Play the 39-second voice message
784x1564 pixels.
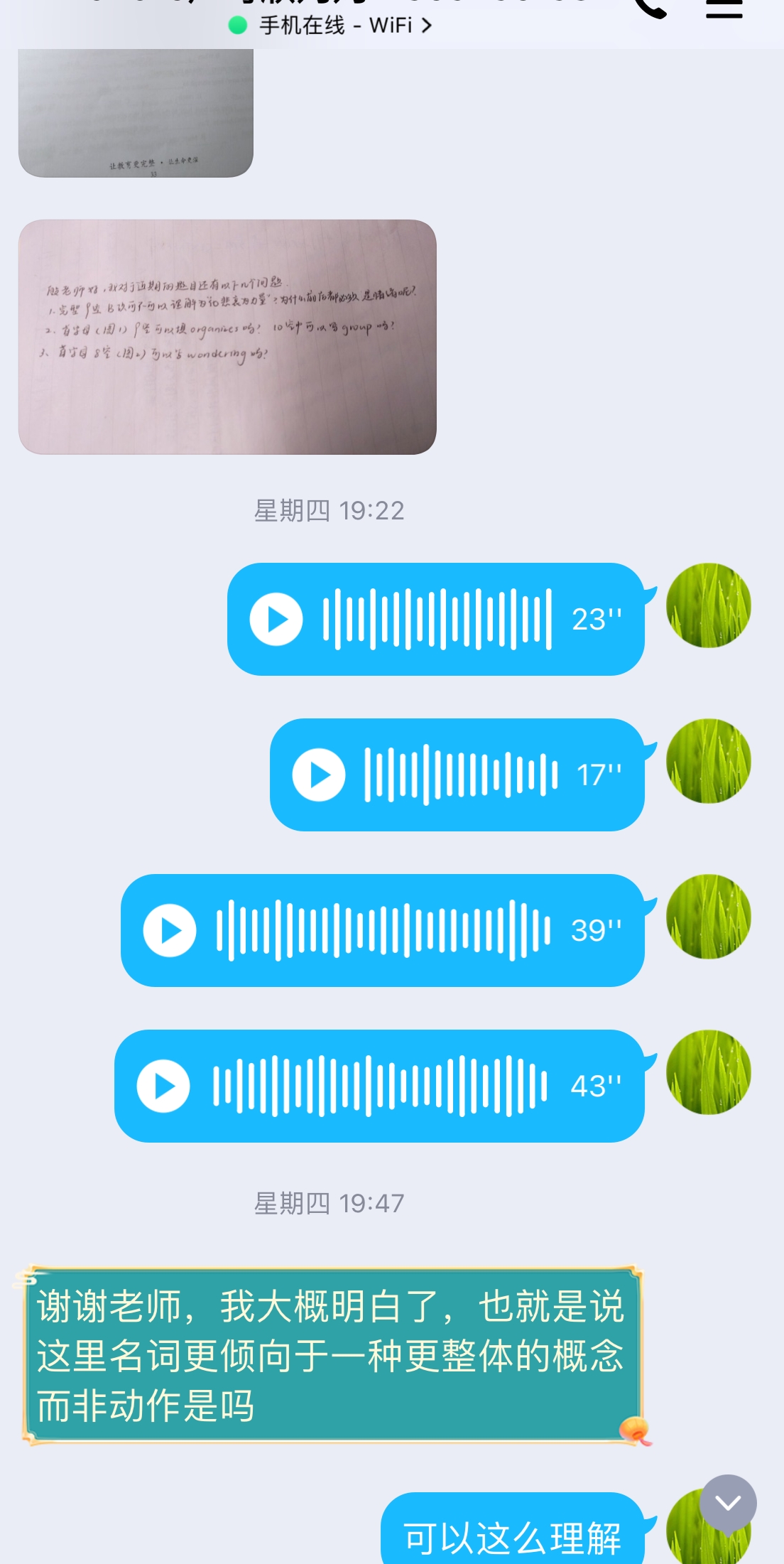pos(170,930)
